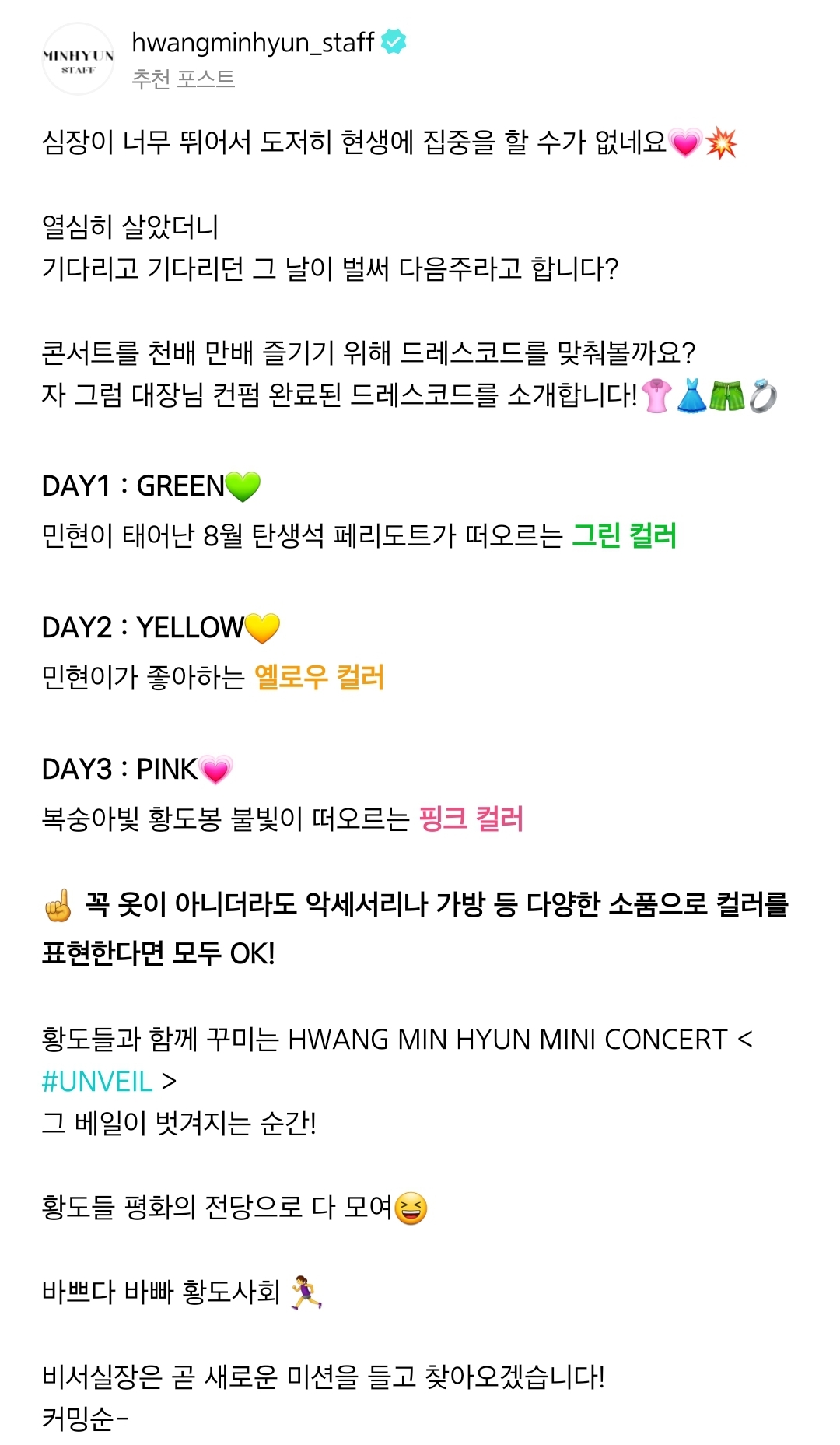This screenshot has width=840, height=1445.
Task: Open the hwangminhyun_staff username
Action: point(253,43)
